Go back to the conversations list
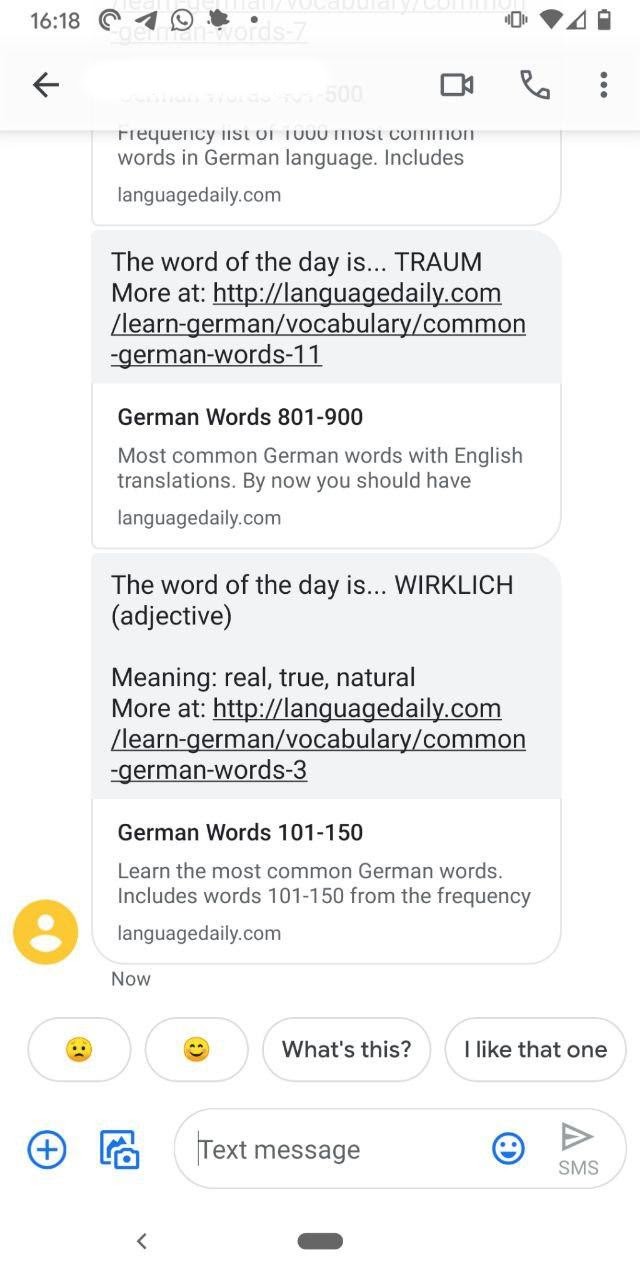Screen dimensions: 640x1280 46,86
